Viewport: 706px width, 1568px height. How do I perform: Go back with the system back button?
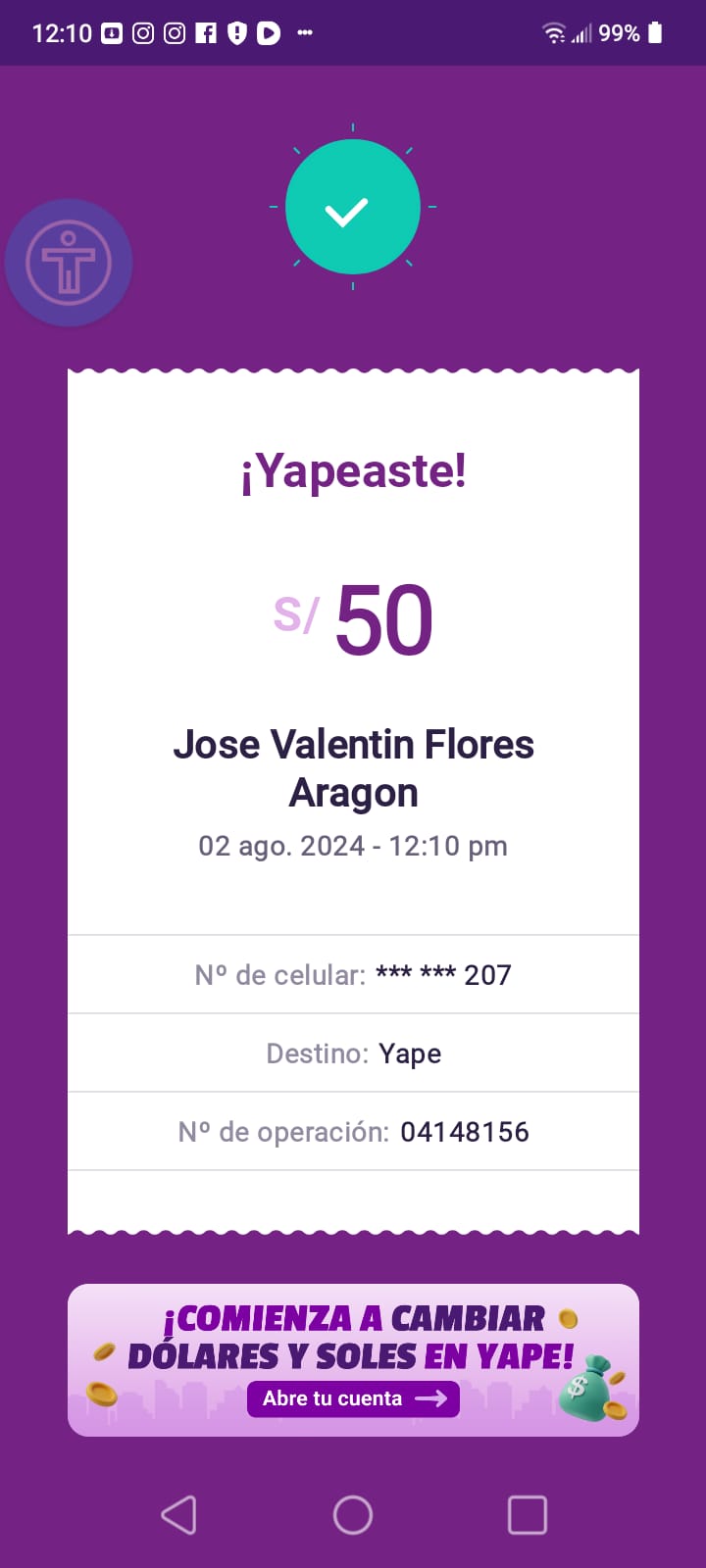point(178,1515)
